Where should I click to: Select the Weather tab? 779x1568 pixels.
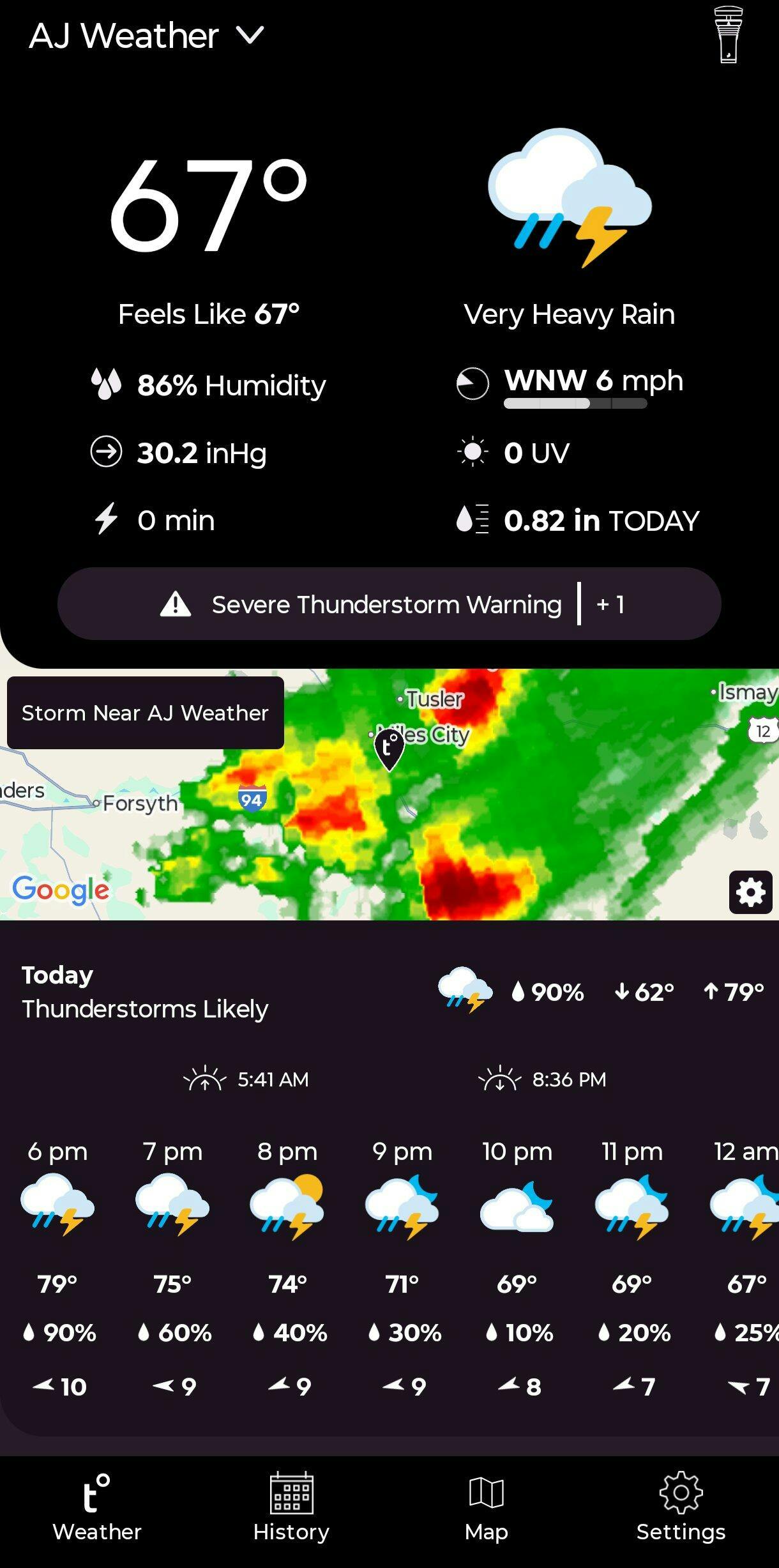coord(97,1507)
